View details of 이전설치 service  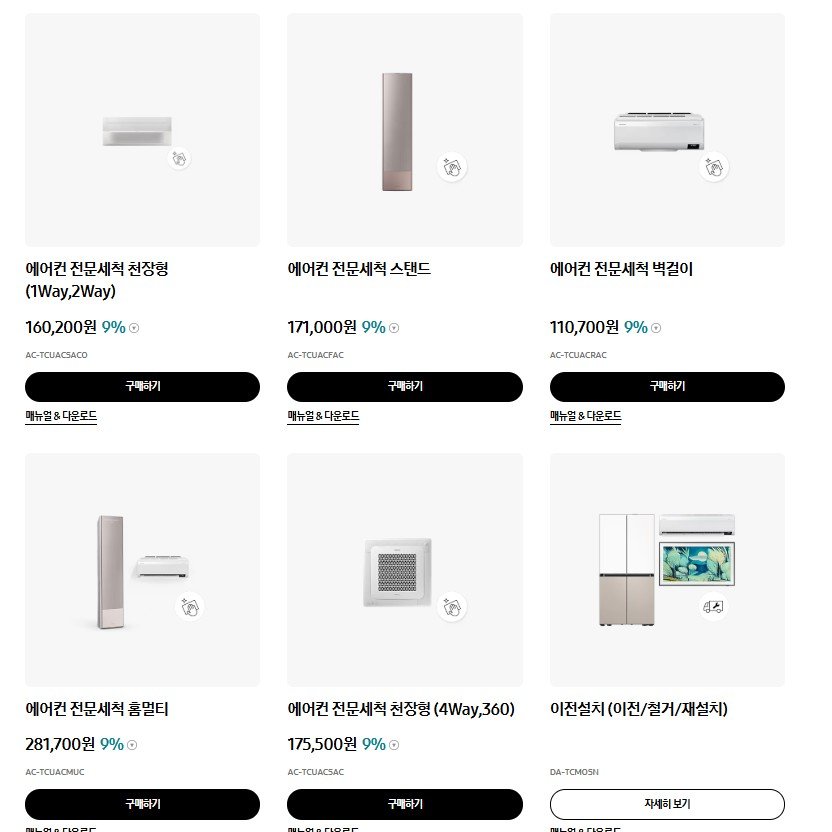(667, 804)
